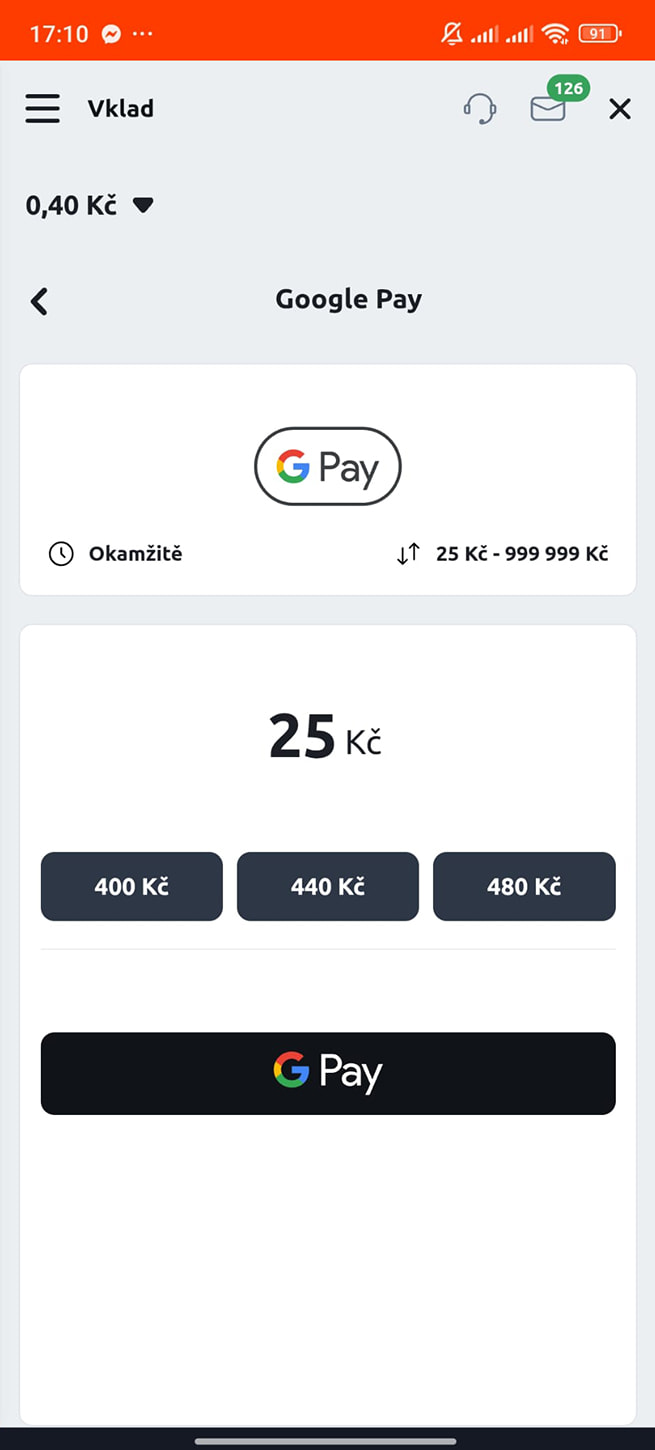Expand the 0,40 Kč balance dropdown
655x1450 pixels.
tap(143, 205)
